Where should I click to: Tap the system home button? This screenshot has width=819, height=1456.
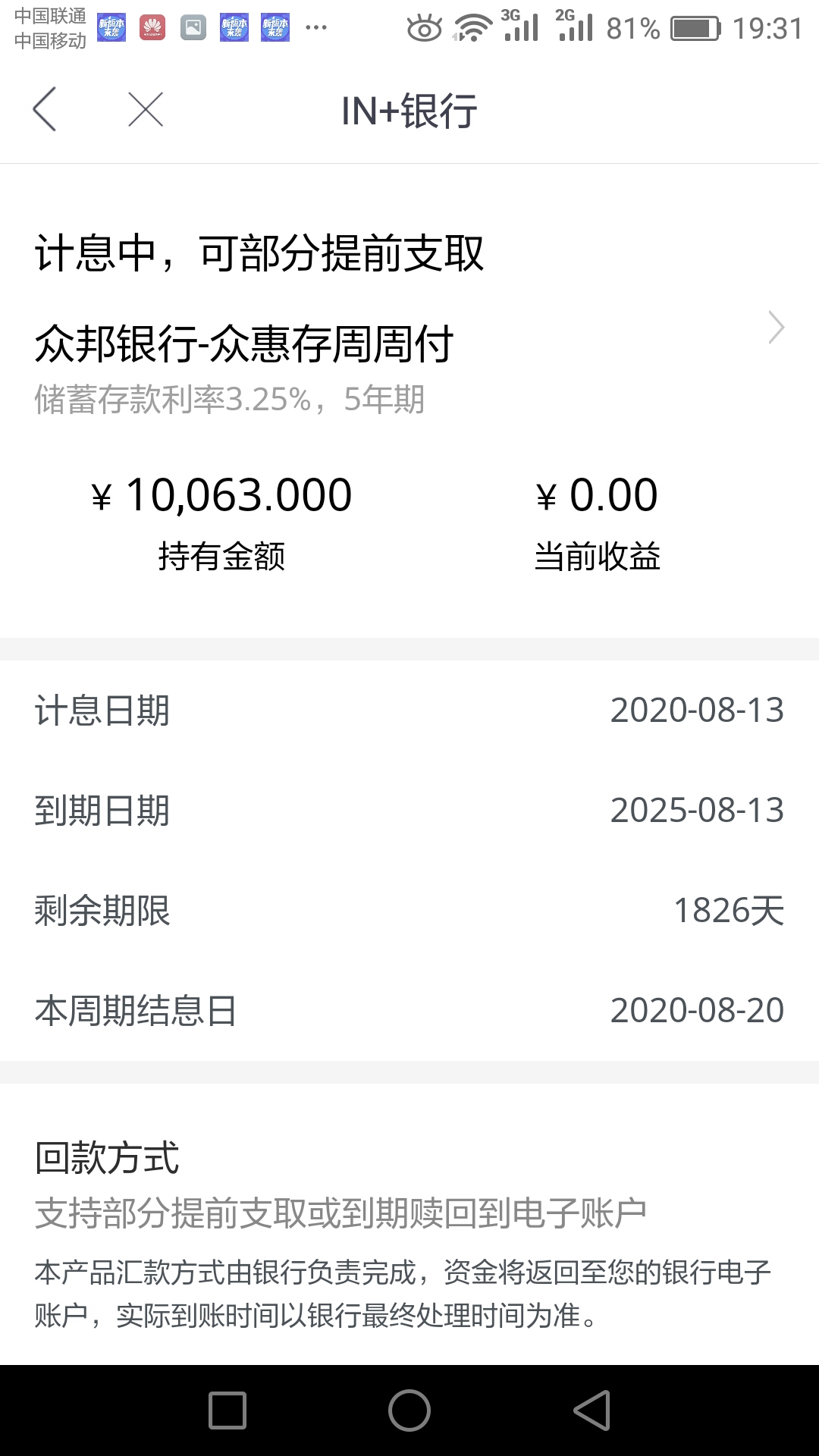(409, 1410)
